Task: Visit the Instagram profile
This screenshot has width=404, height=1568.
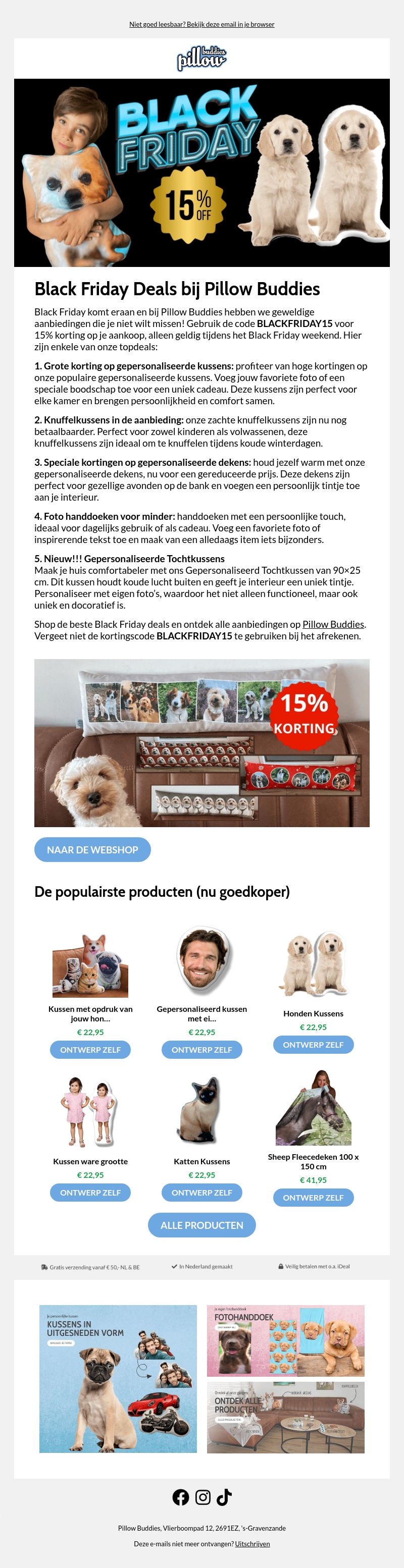Action: [x=203, y=1497]
